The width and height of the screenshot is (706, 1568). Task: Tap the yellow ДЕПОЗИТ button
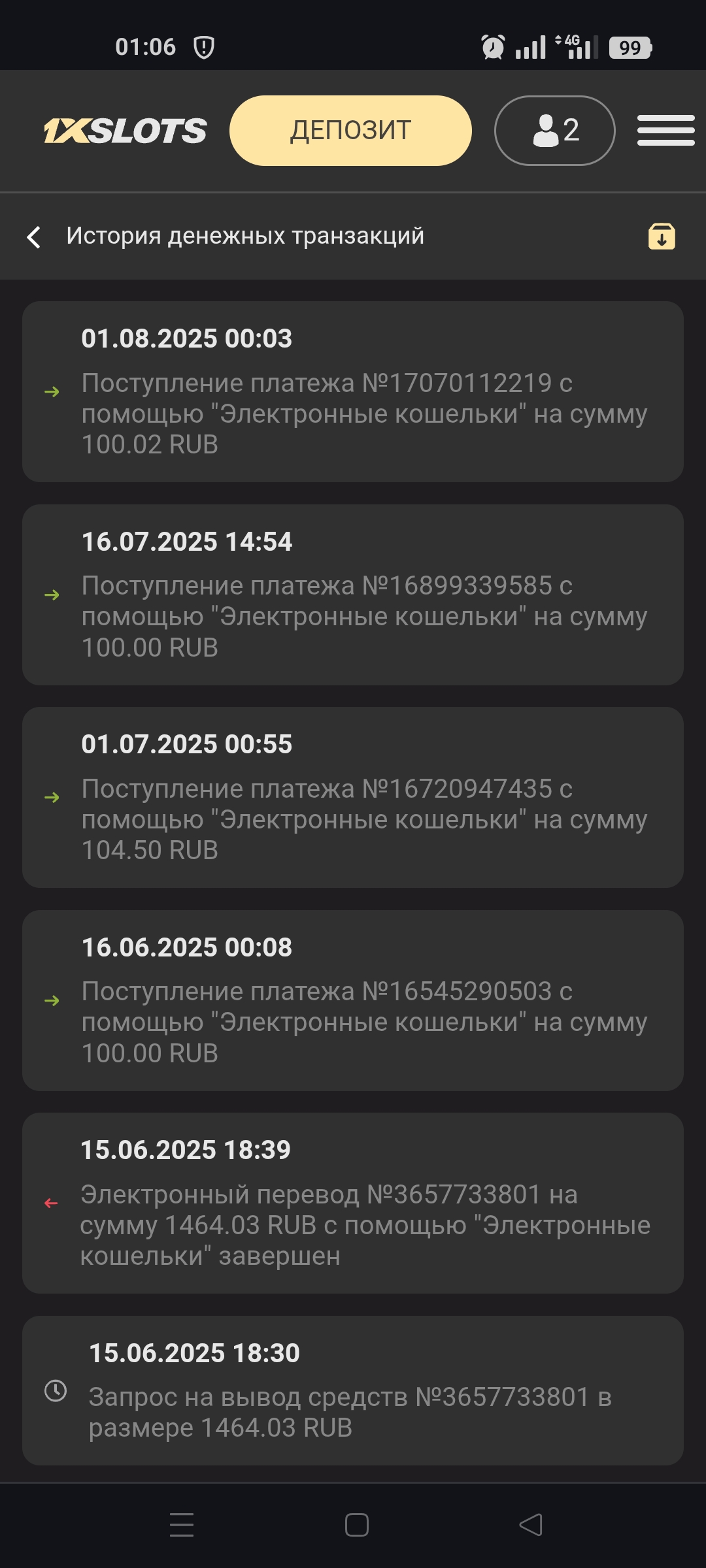pos(350,131)
